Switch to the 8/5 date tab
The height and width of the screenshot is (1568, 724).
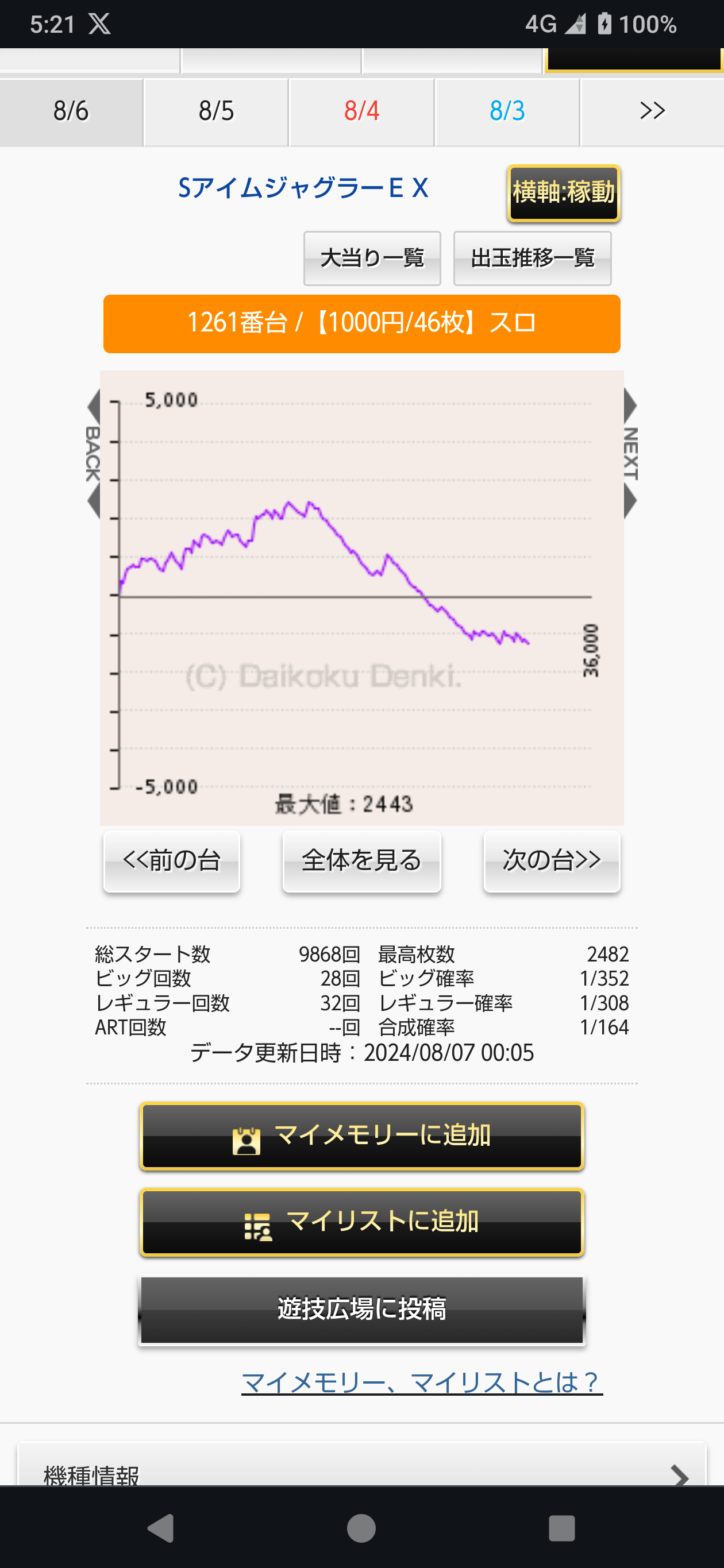pyautogui.click(x=216, y=112)
